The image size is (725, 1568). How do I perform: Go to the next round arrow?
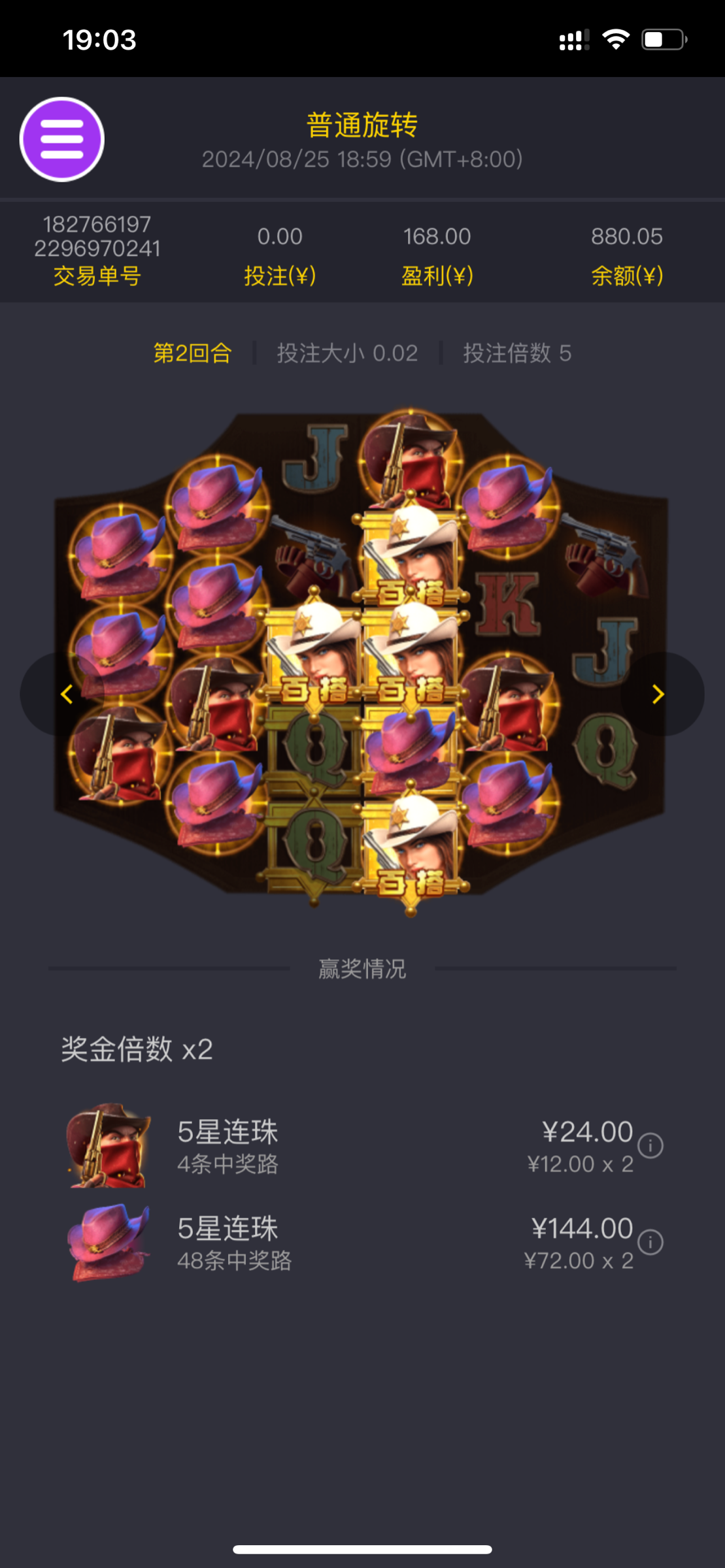coord(658,694)
